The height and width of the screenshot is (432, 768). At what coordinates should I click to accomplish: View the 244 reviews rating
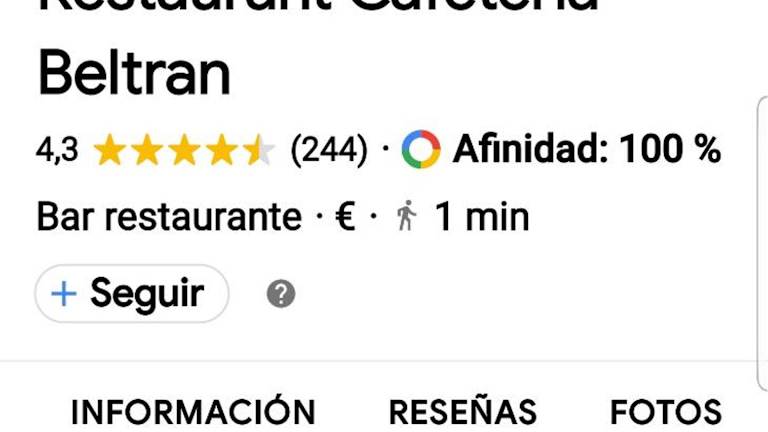pos(329,150)
